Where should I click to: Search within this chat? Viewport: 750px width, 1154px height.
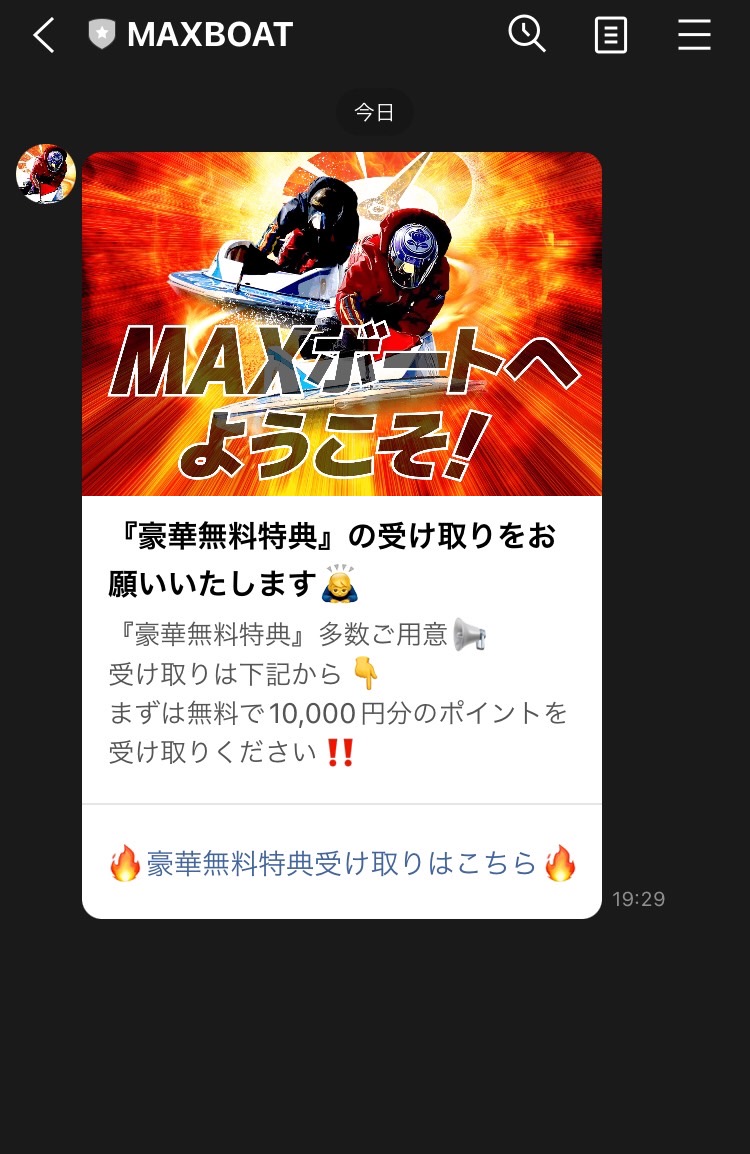(x=527, y=35)
